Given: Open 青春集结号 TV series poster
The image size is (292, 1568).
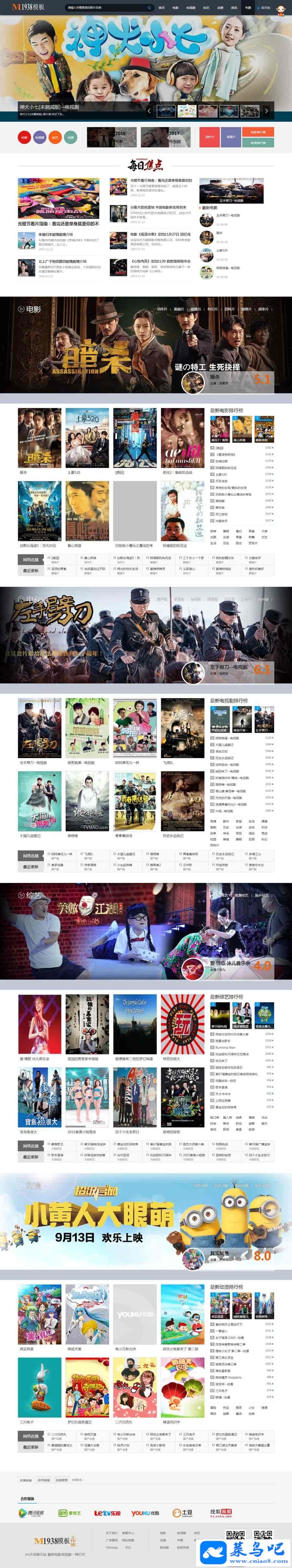Looking at the screenshot, I should [134, 801].
